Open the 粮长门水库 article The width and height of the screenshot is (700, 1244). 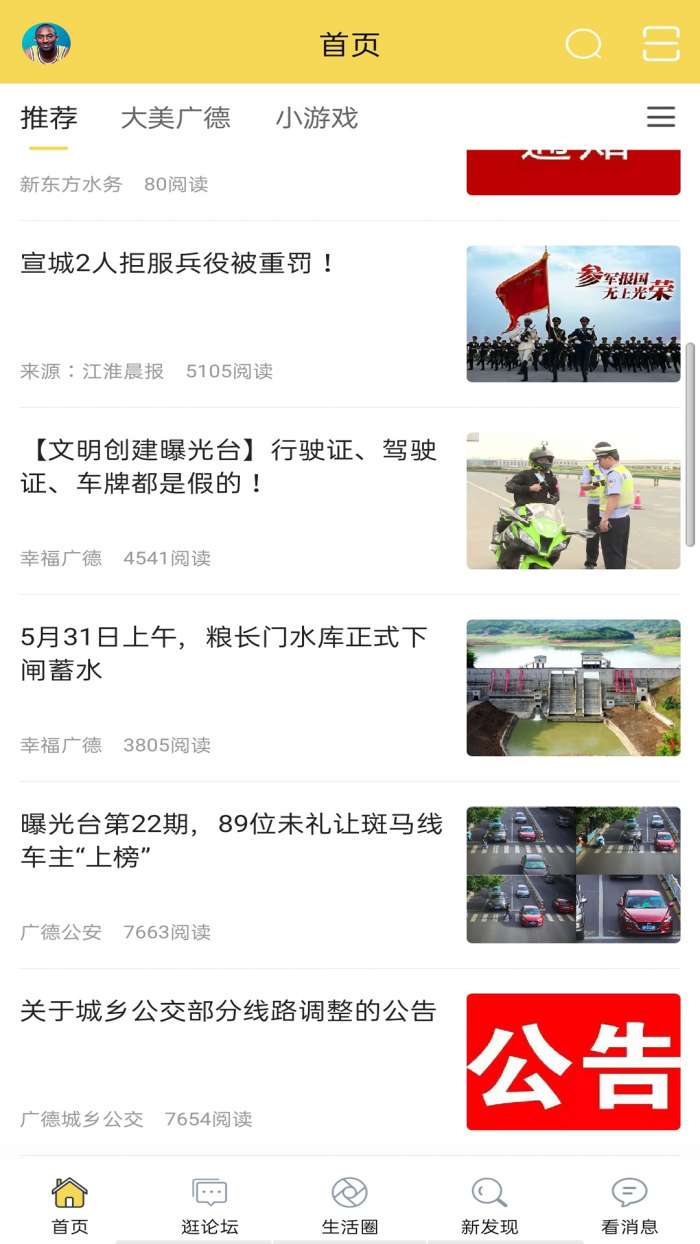pos(225,653)
